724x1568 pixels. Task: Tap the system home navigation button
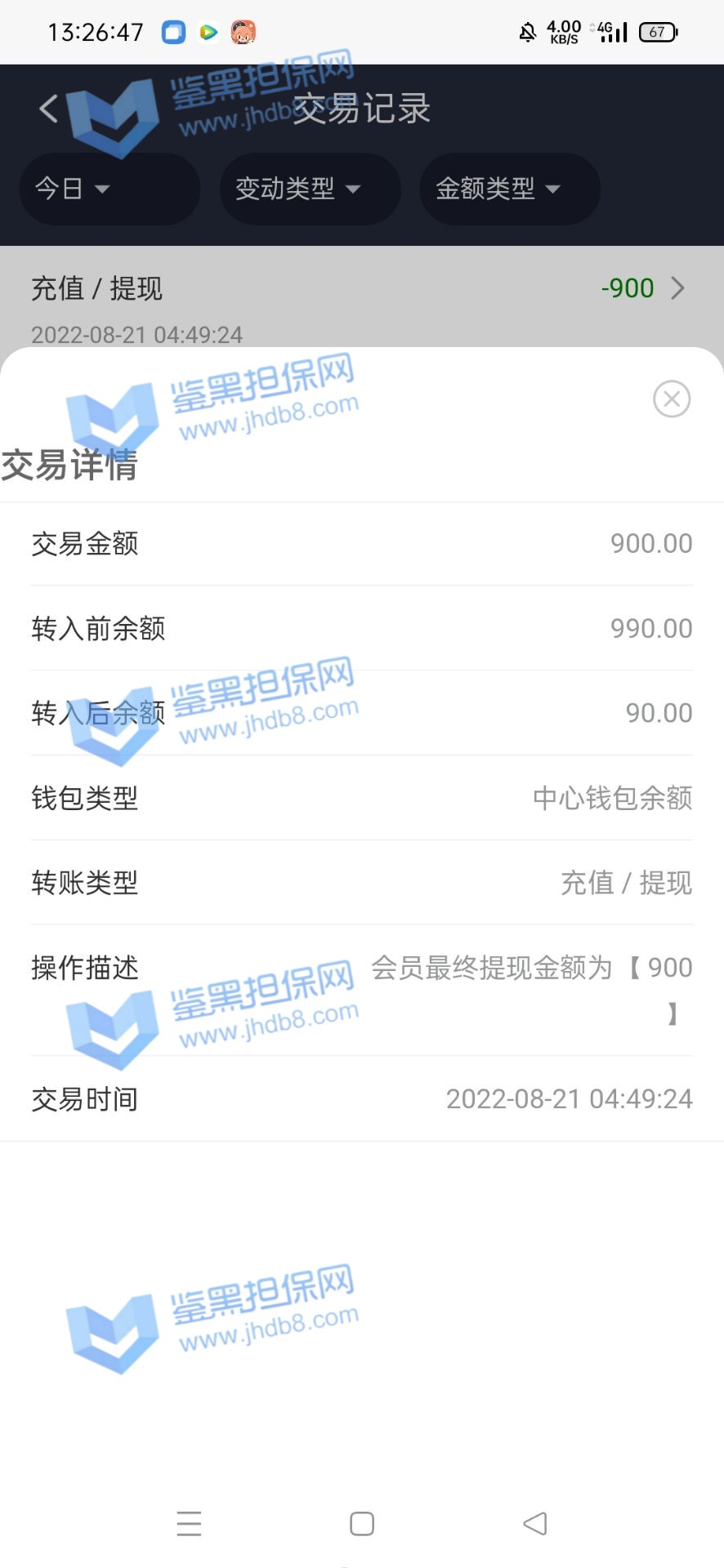361,1523
